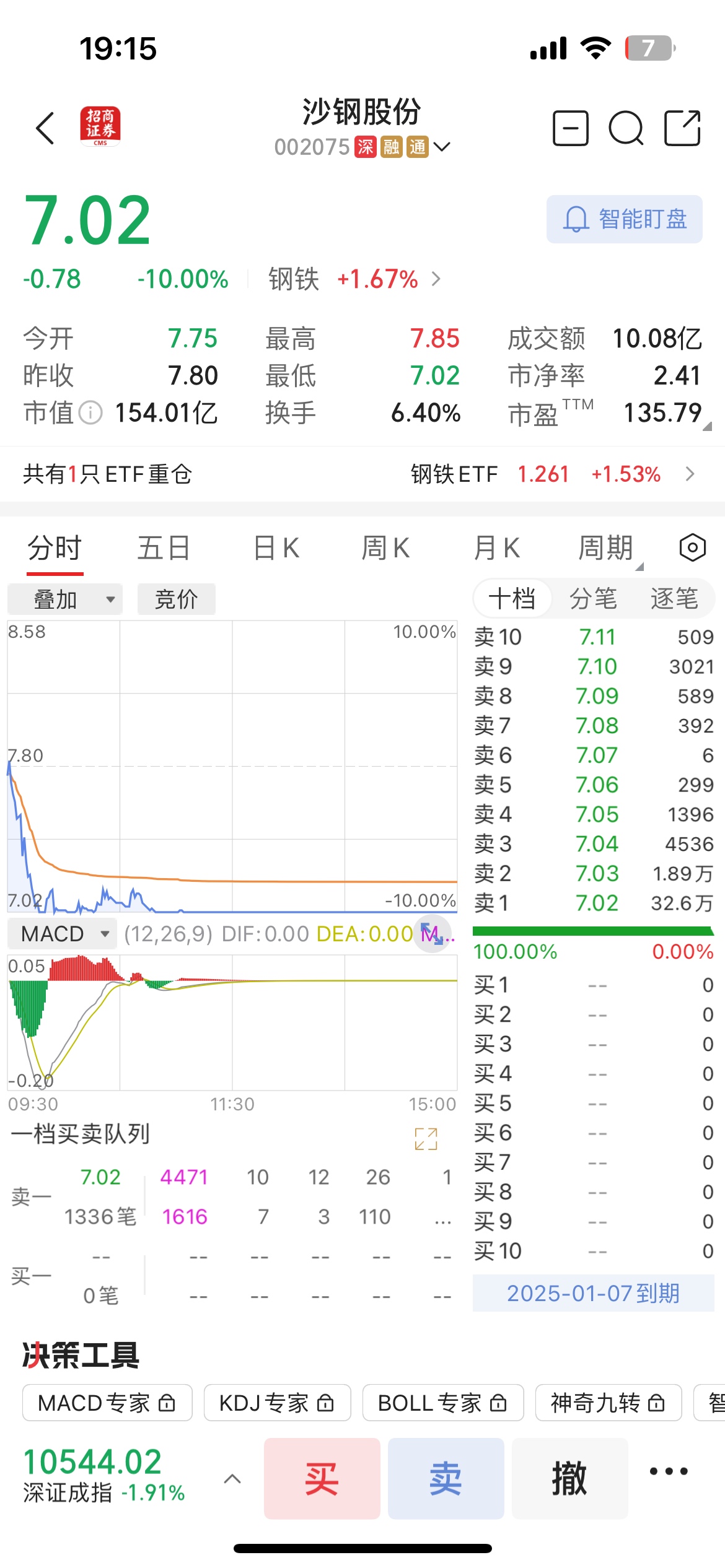Open 智能盯盘 smart alert

pos(625,219)
